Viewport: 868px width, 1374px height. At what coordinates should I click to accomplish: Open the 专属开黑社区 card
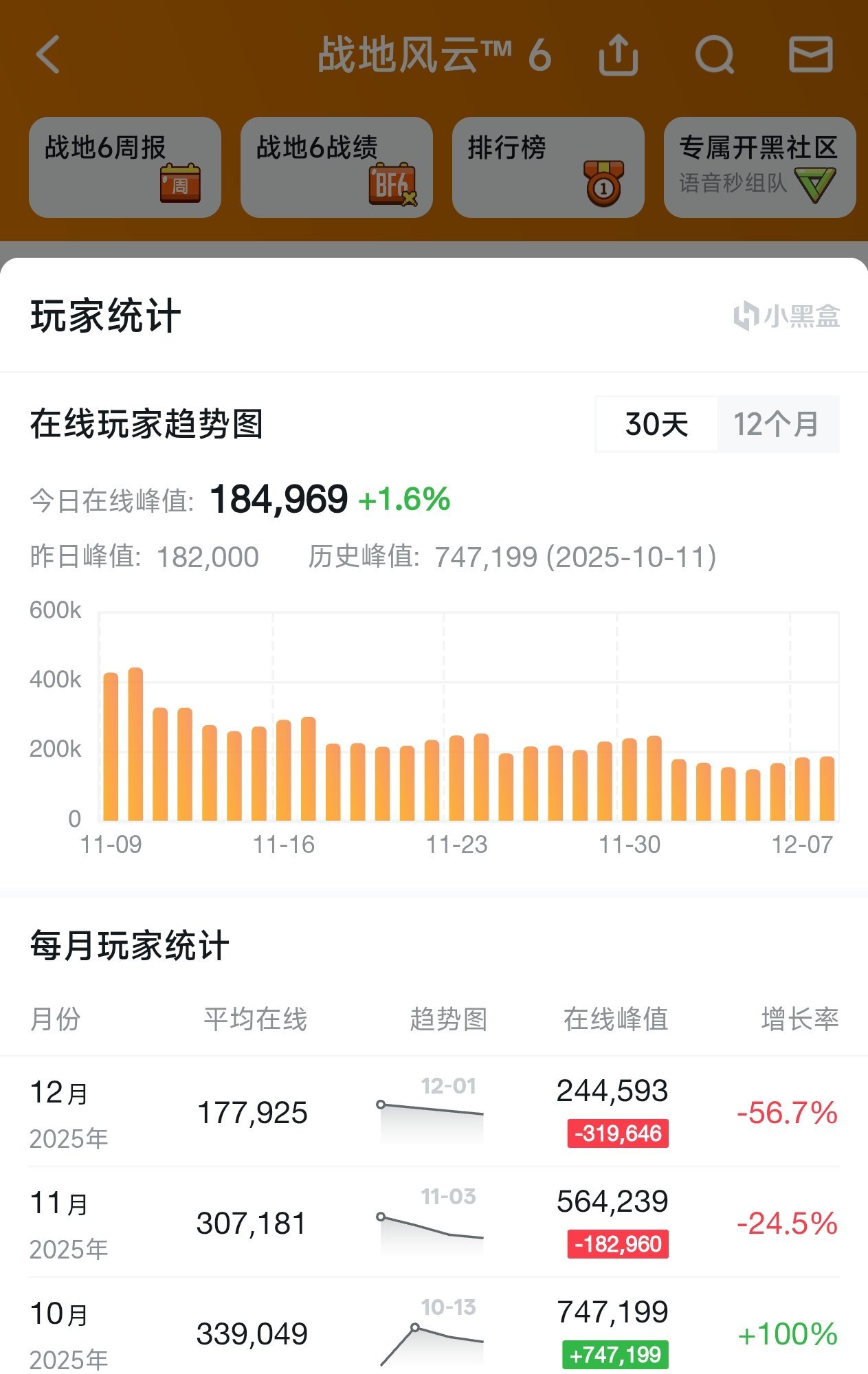[x=760, y=167]
